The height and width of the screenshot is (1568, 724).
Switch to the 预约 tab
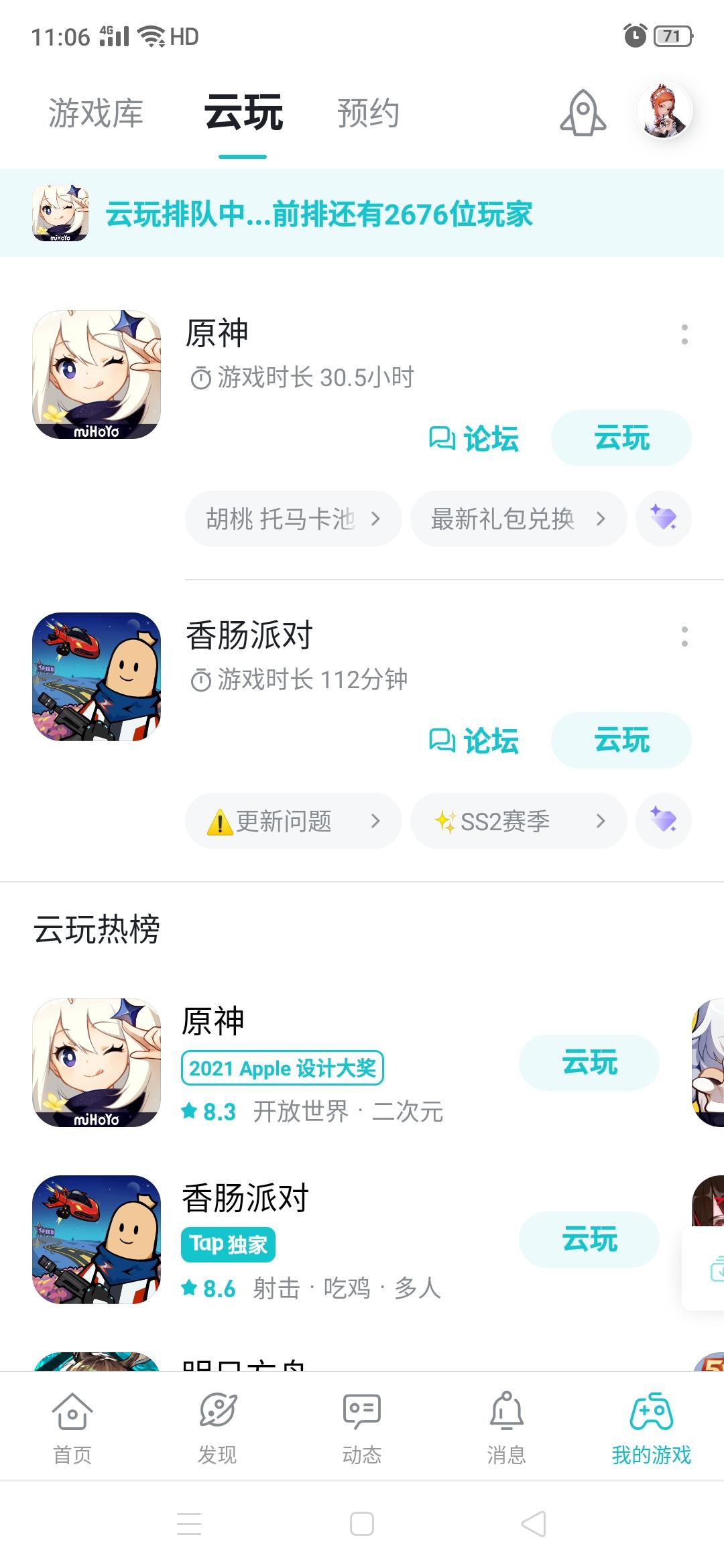(x=367, y=114)
